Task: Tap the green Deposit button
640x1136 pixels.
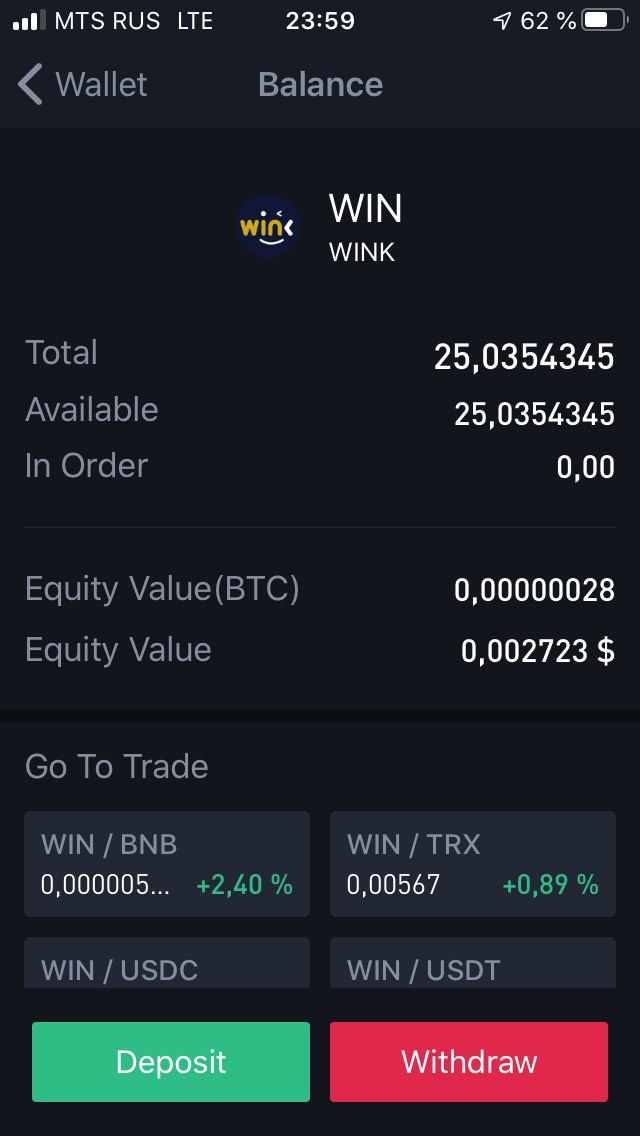Action: (x=171, y=1061)
